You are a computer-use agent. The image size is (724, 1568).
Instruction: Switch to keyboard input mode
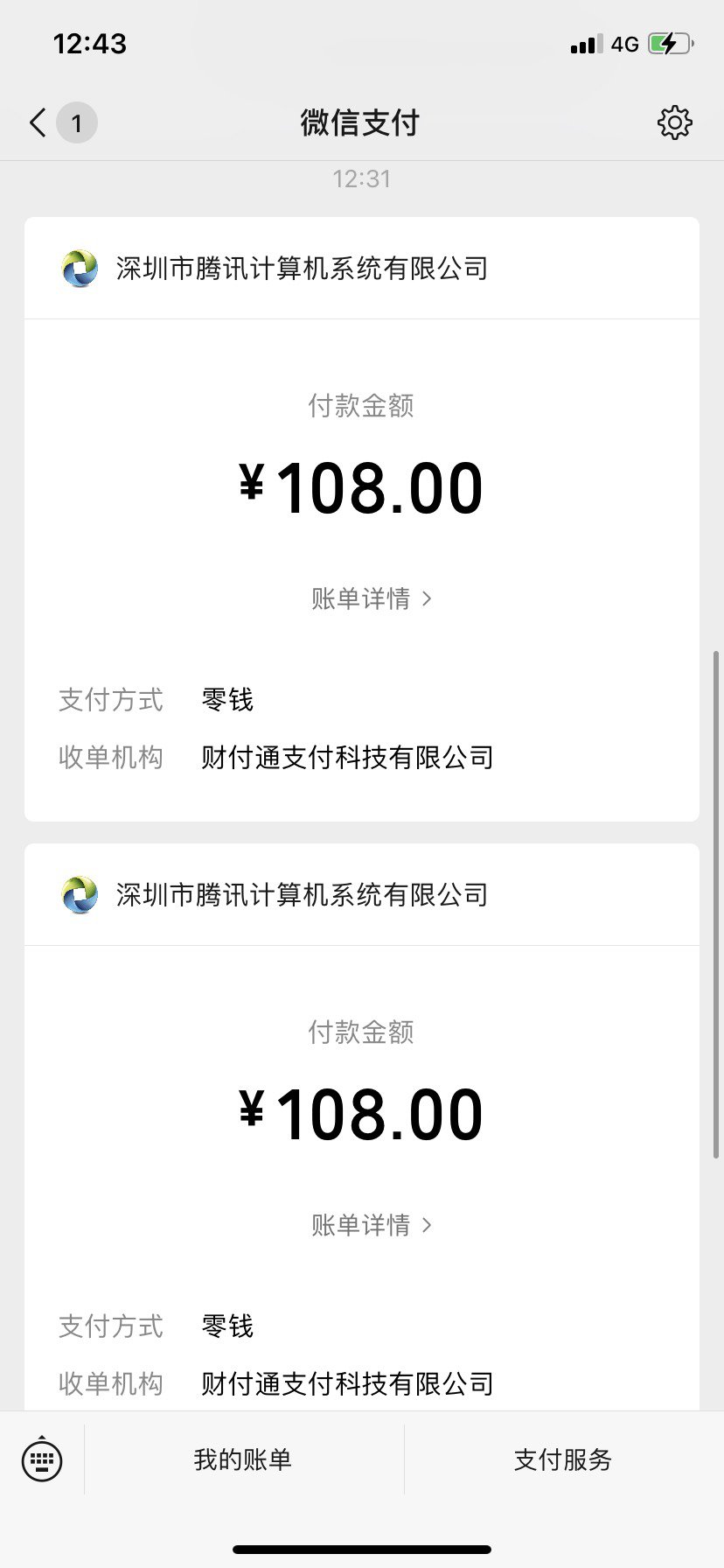[42, 1459]
